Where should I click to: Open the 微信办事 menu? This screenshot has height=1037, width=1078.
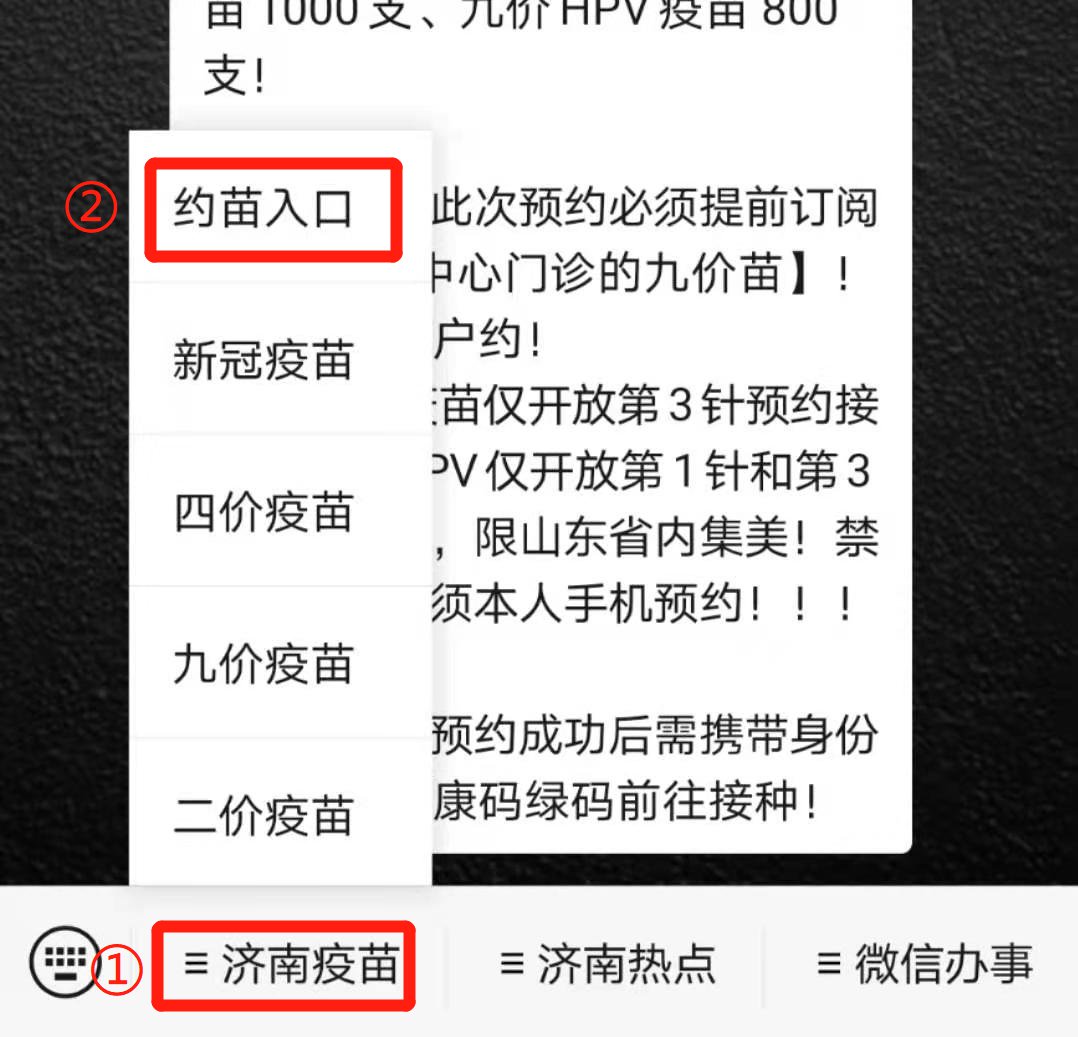click(924, 965)
